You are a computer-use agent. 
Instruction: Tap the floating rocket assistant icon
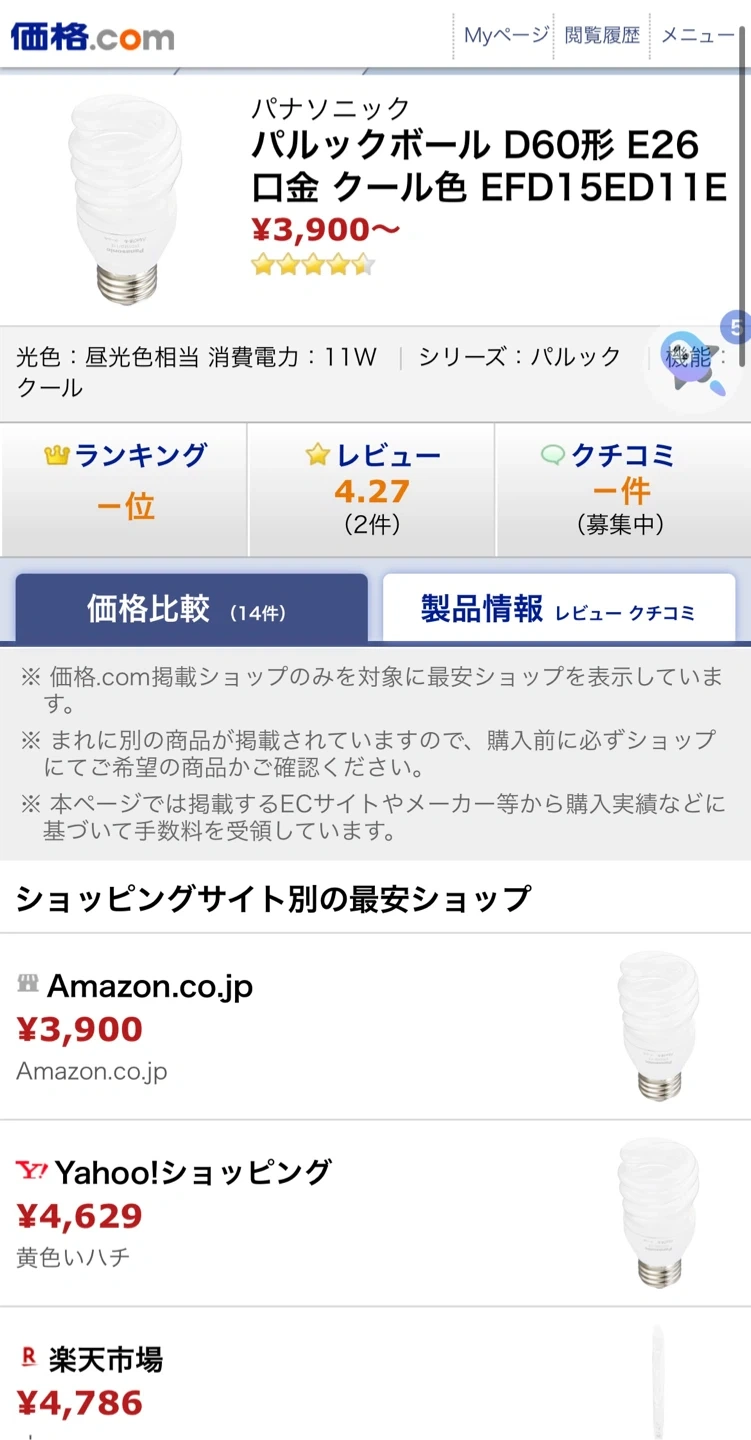pyautogui.click(x=697, y=364)
